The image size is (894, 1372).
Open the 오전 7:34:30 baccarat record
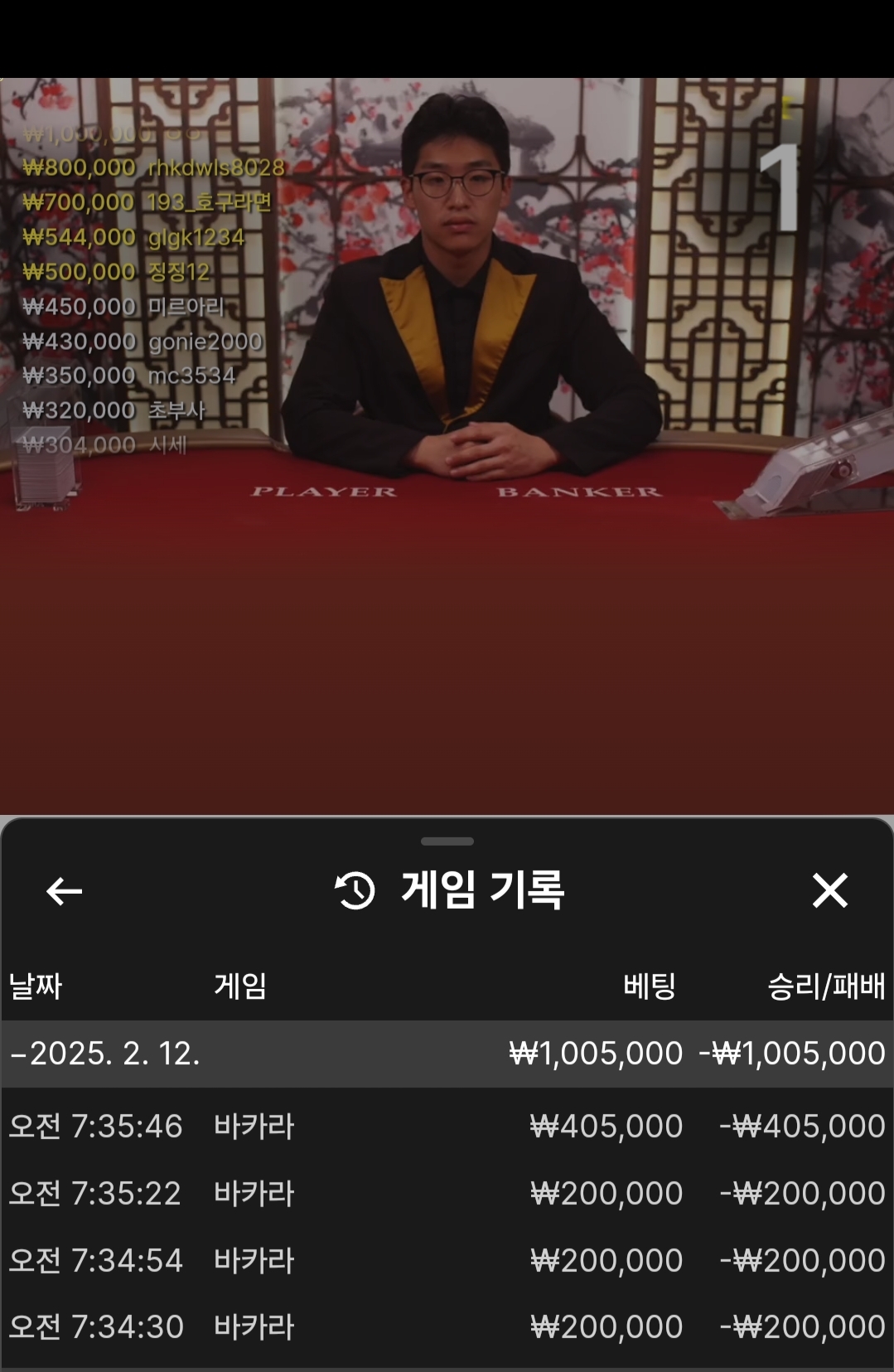pos(446,1326)
